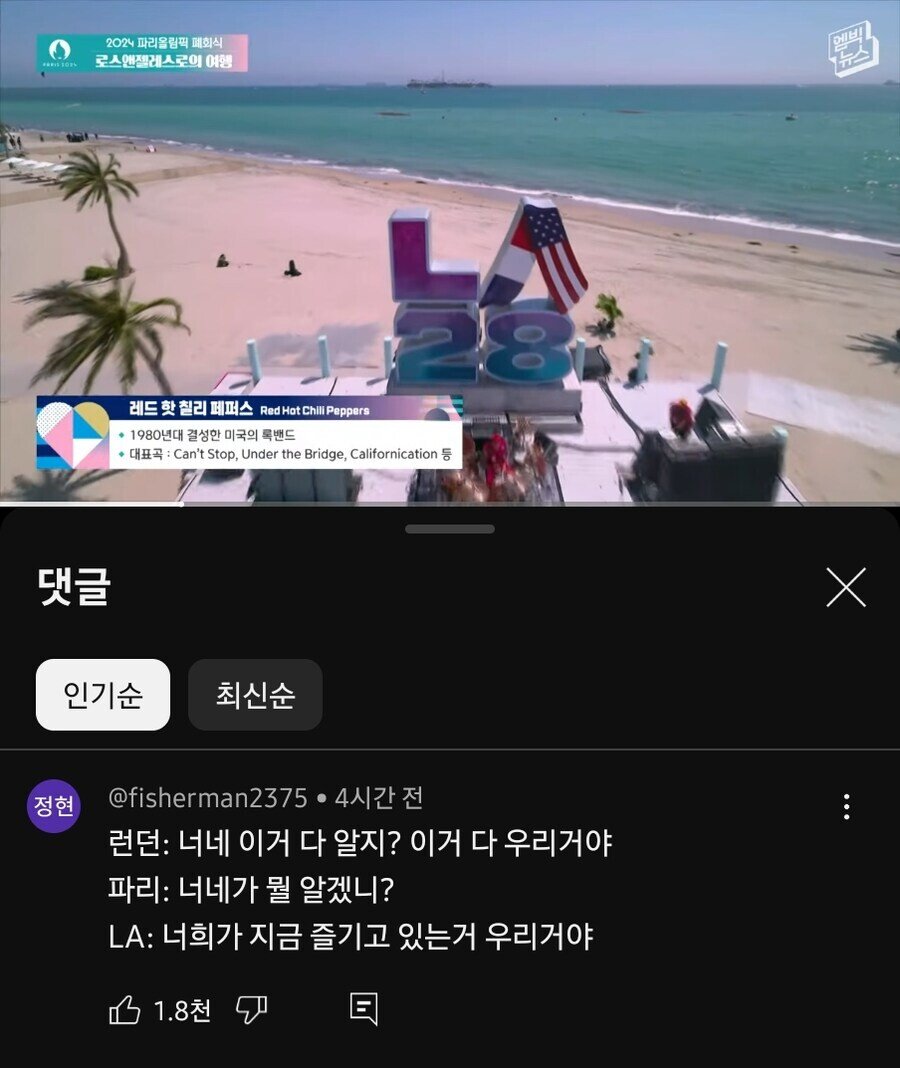Like the comment by fisherman2375

click(x=125, y=1010)
